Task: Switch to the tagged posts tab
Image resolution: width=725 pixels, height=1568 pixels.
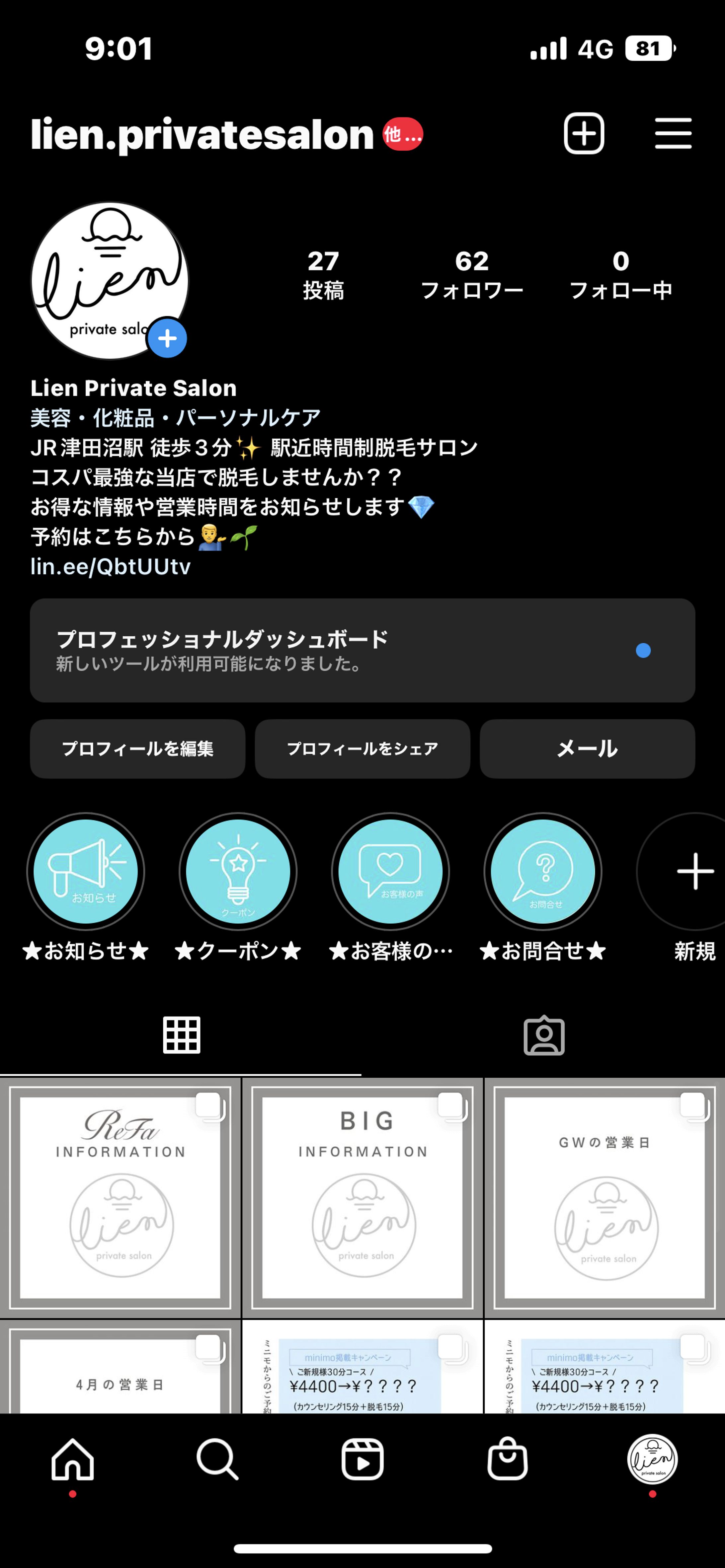Action: point(543,1035)
